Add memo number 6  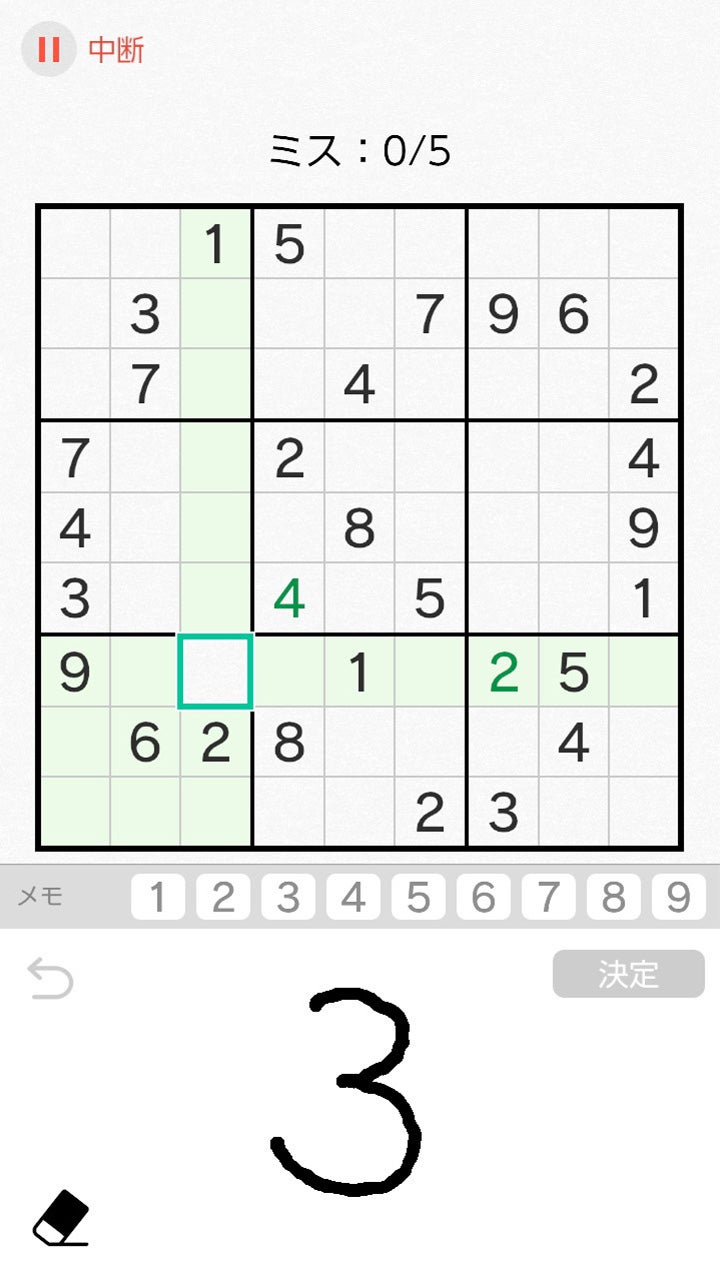click(483, 897)
